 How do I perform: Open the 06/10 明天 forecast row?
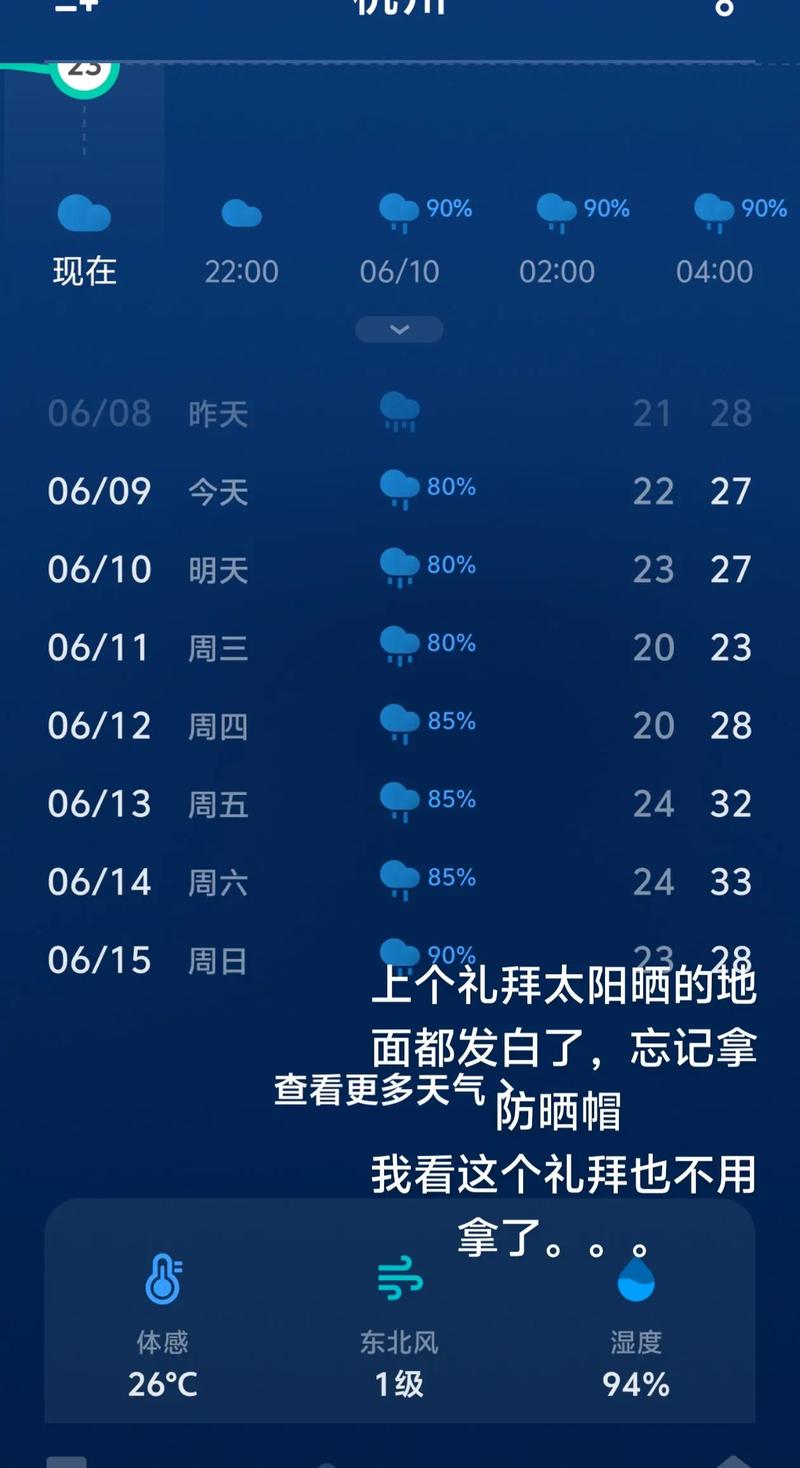point(399,569)
